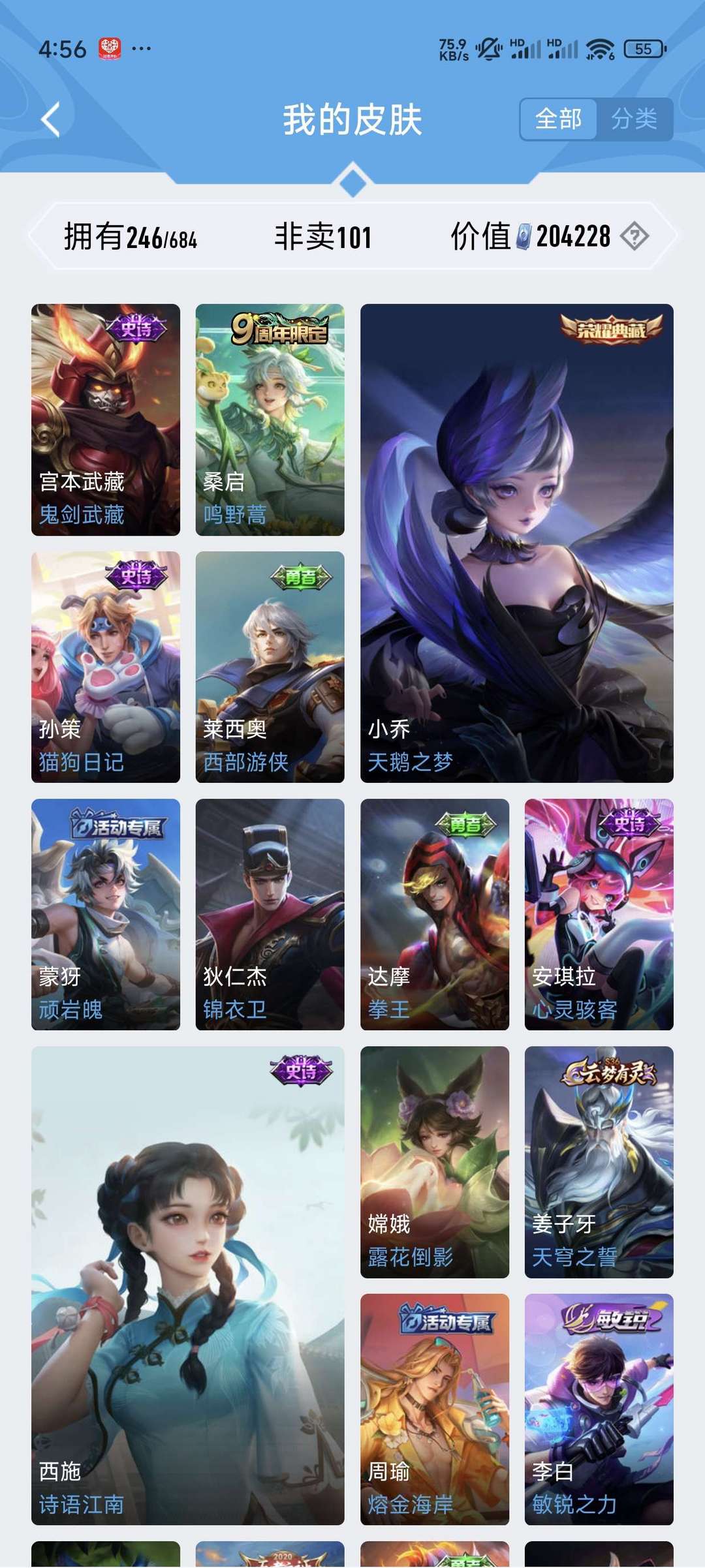
Task: Open the value help question icon
Action: (x=634, y=236)
